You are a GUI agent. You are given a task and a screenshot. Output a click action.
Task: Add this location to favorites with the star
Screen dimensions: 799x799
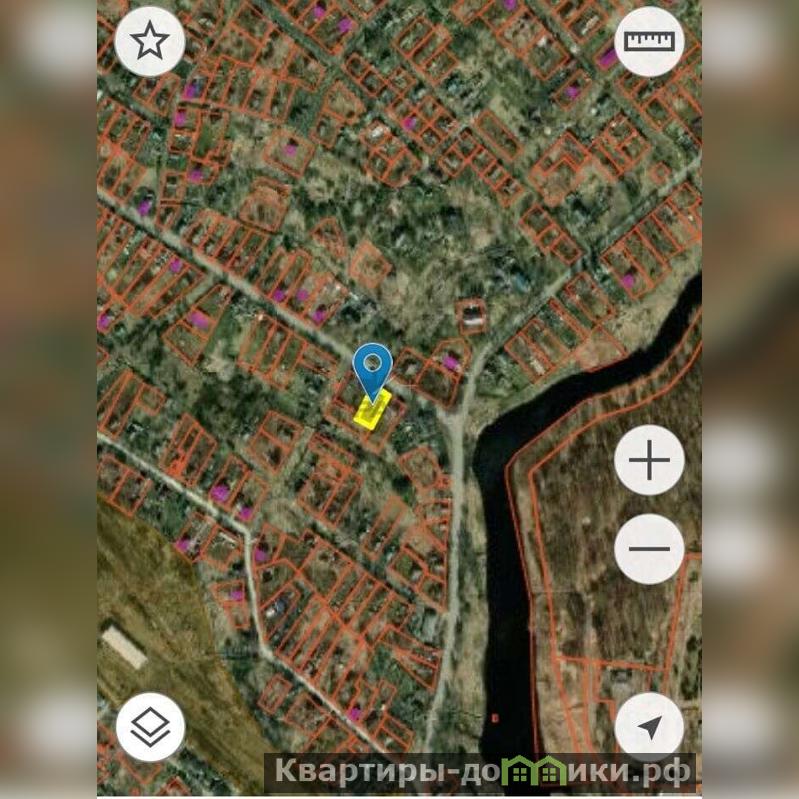(150, 41)
